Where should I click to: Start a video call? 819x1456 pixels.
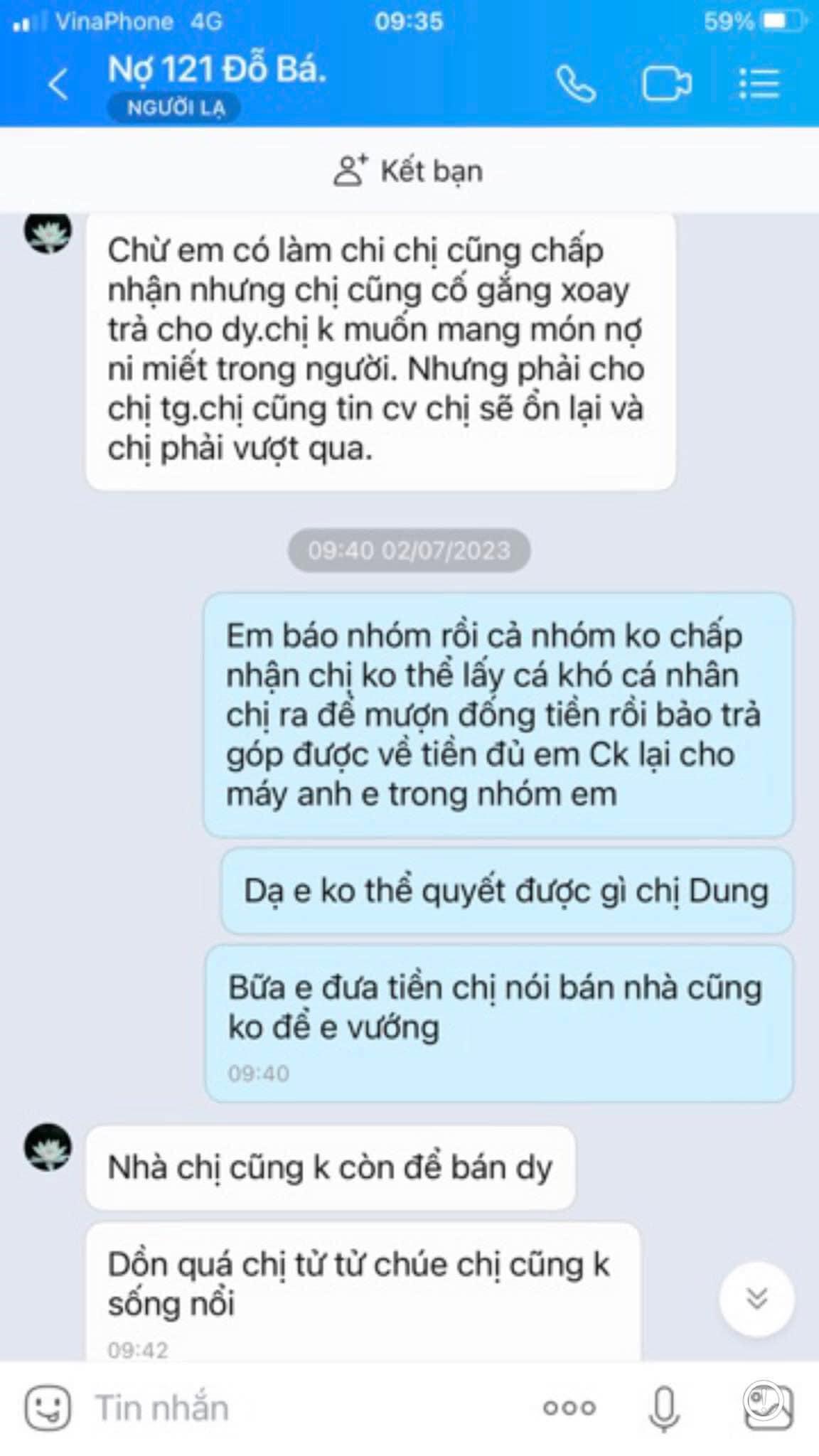tap(666, 85)
